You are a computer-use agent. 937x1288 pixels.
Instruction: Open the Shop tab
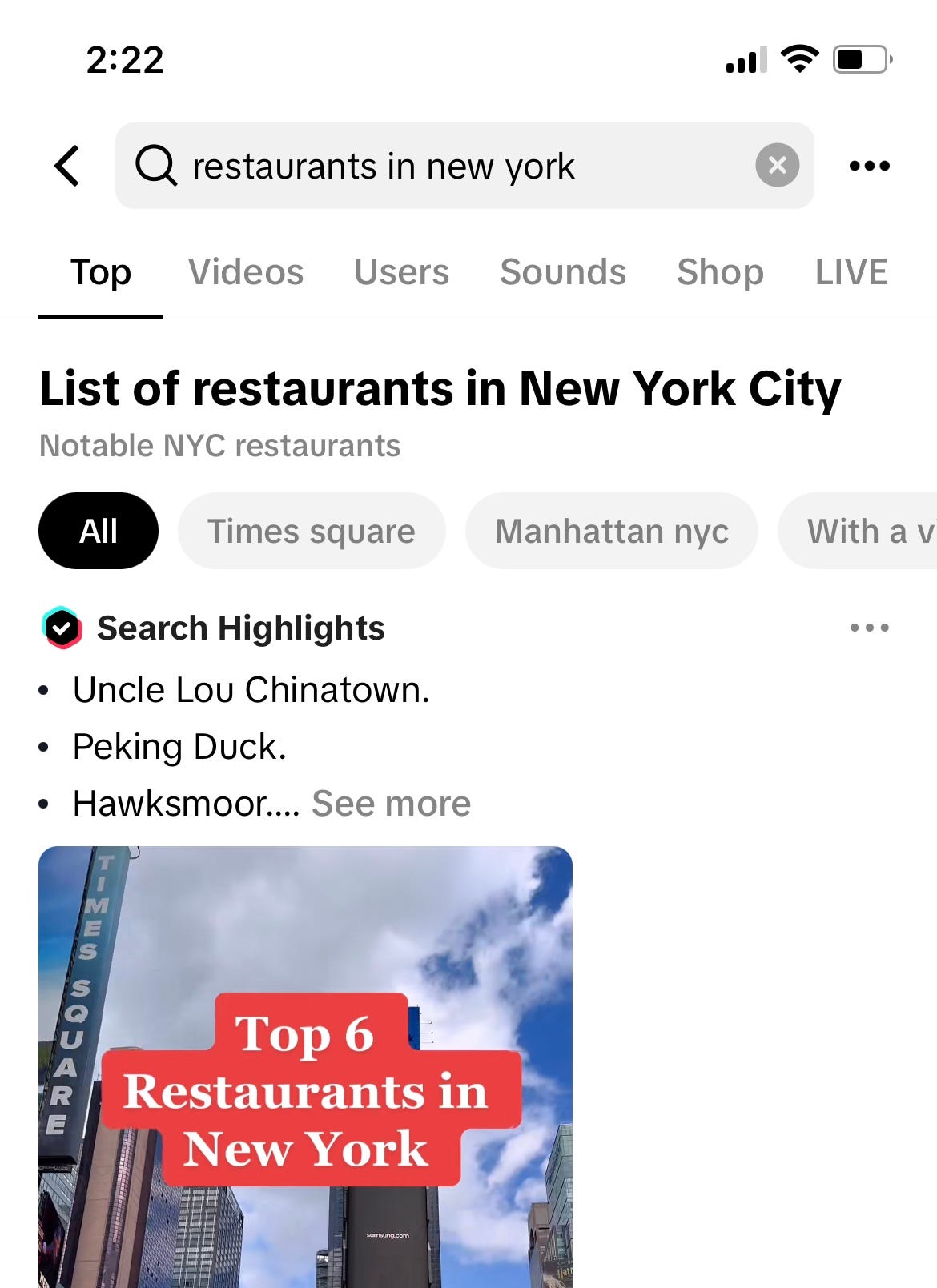click(720, 272)
